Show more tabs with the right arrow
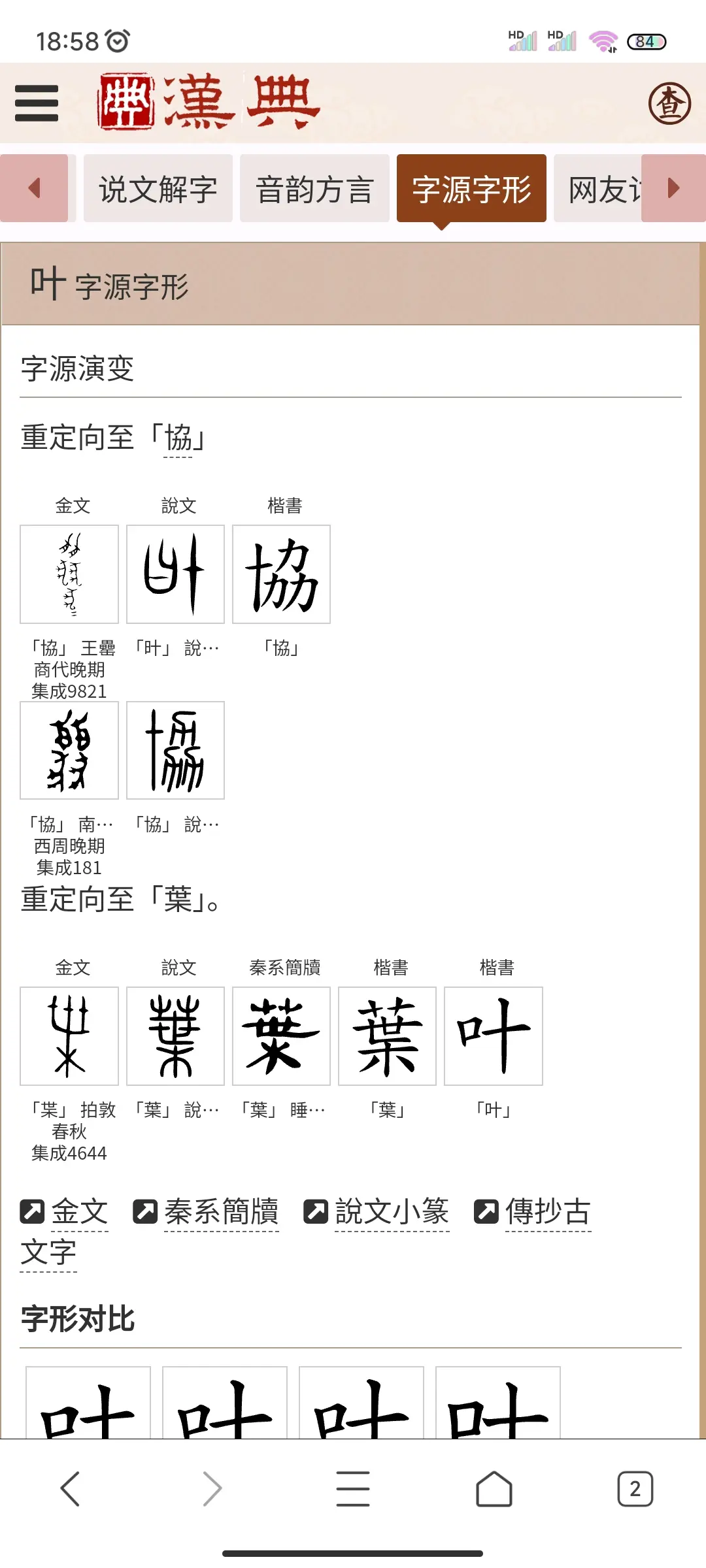 pos(673,188)
